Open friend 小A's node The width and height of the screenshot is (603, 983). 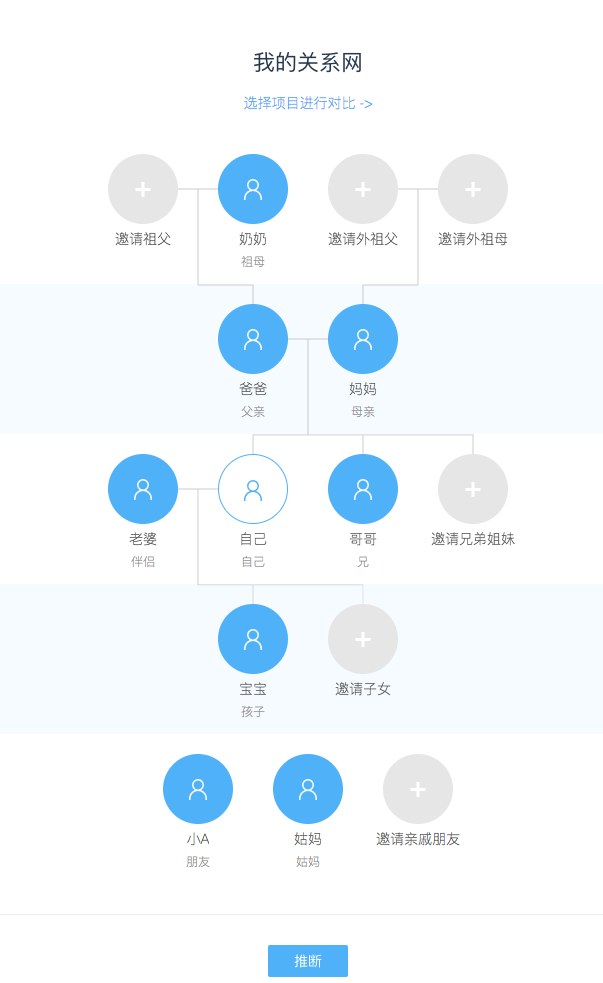click(198, 789)
